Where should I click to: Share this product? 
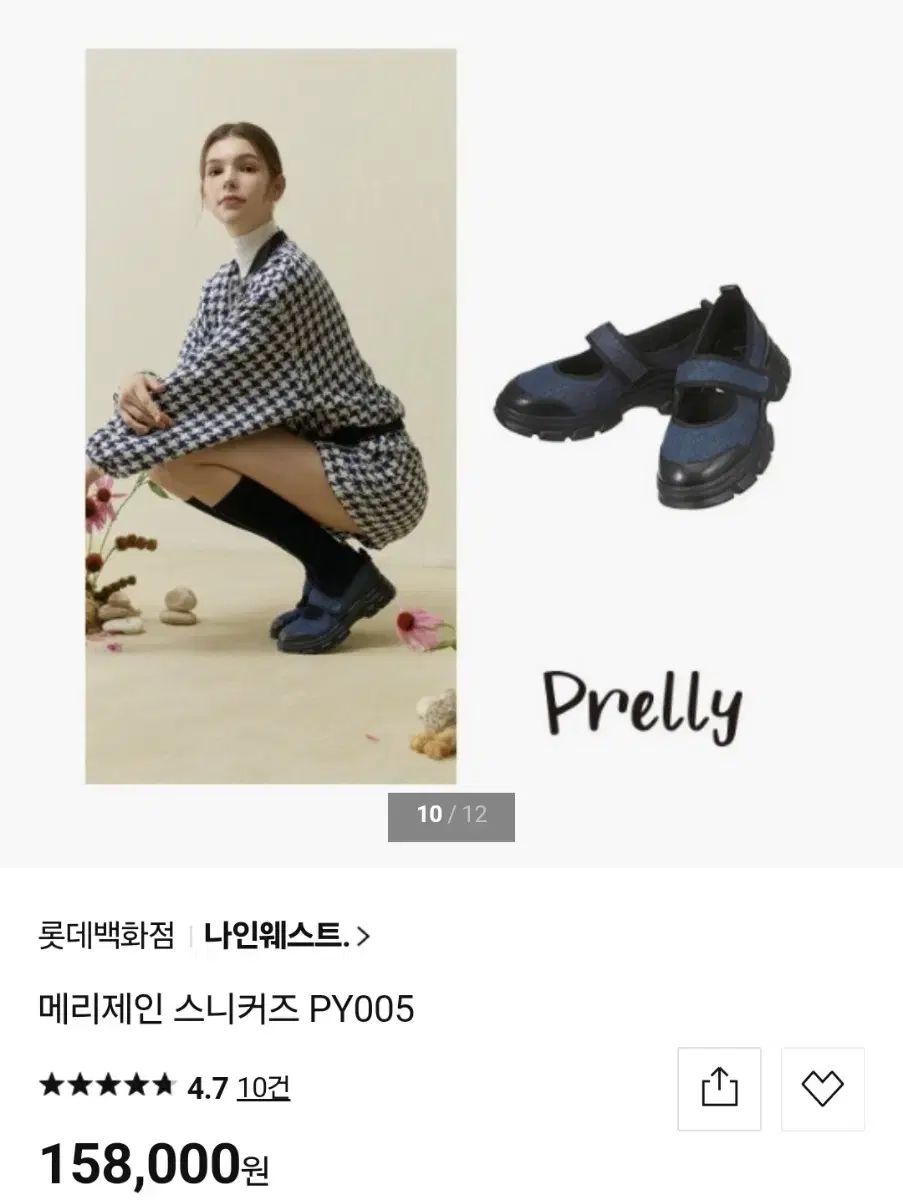[719, 1089]
